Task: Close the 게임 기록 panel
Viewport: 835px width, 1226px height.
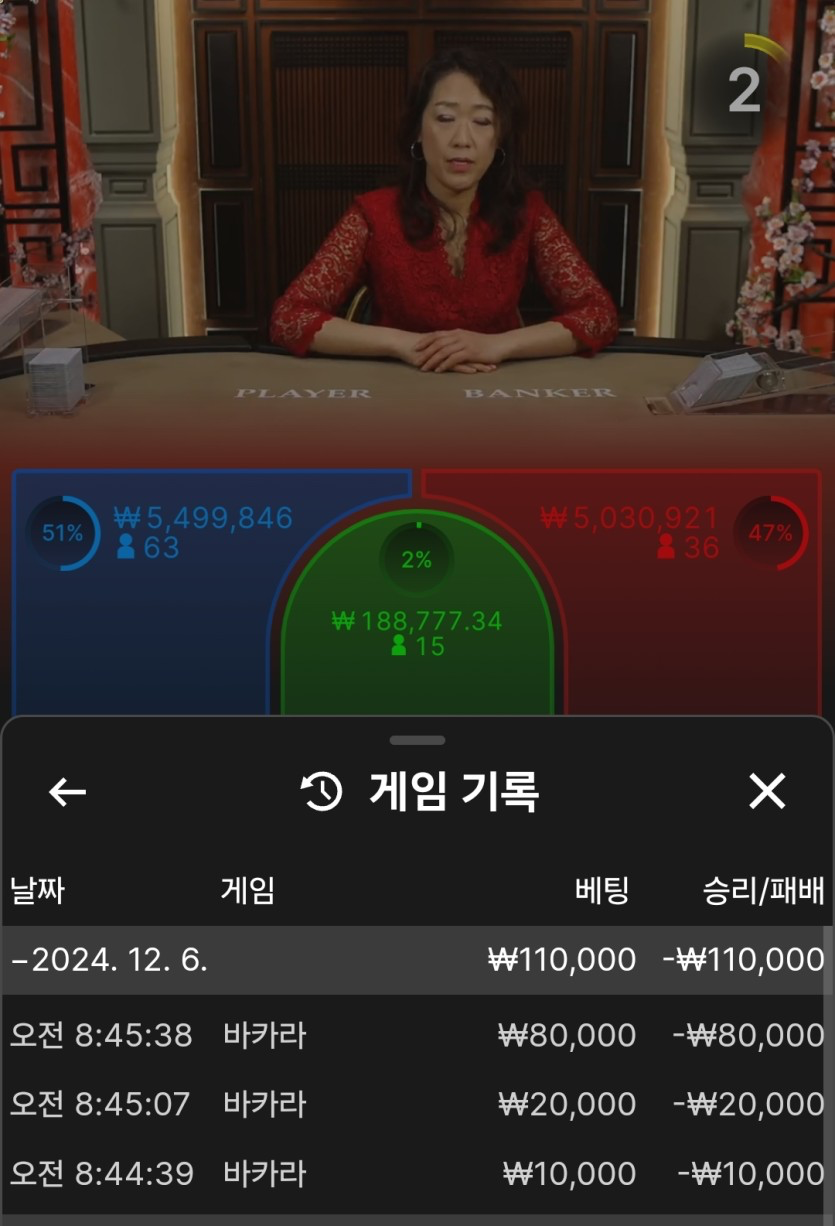Action: point(767,792)
